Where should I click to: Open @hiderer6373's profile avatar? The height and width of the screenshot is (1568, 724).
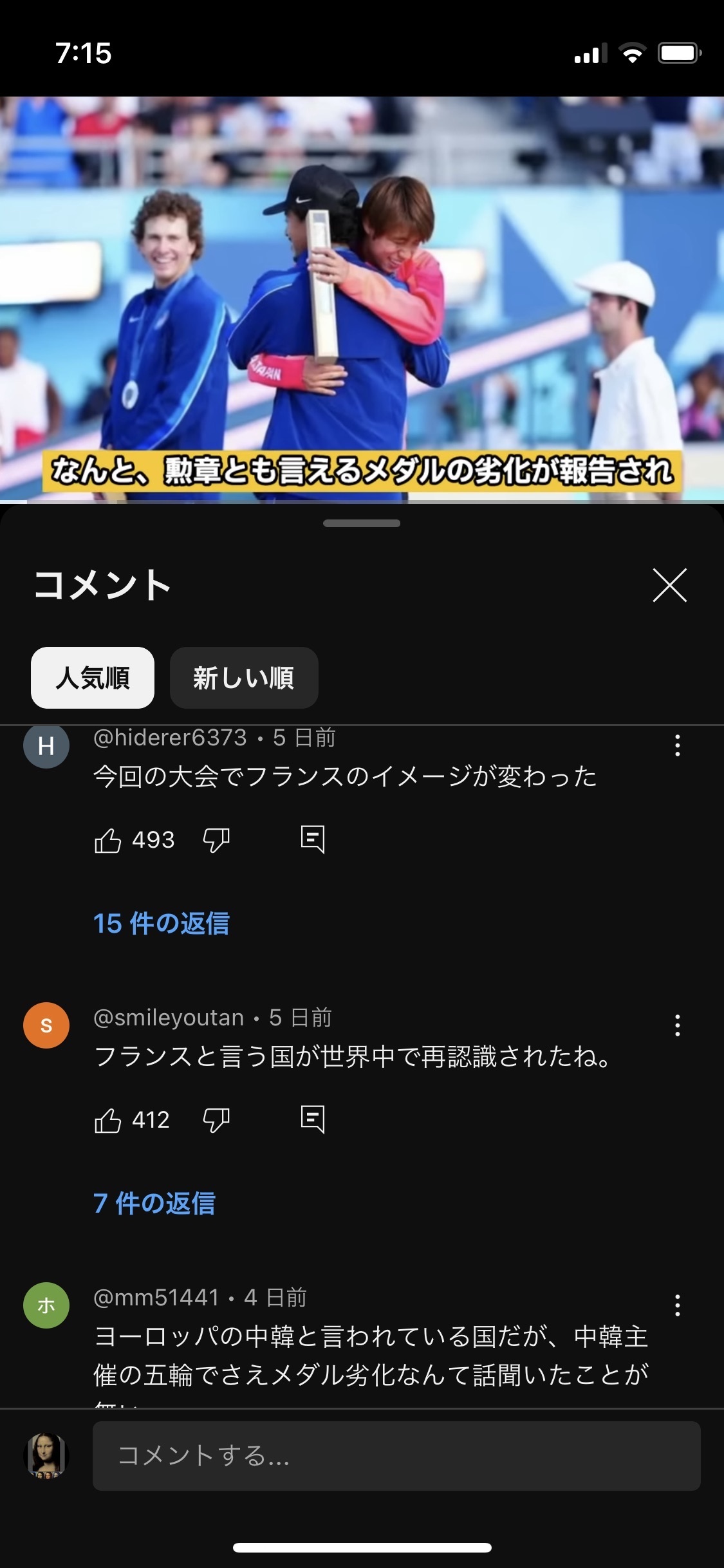(46, 745)
